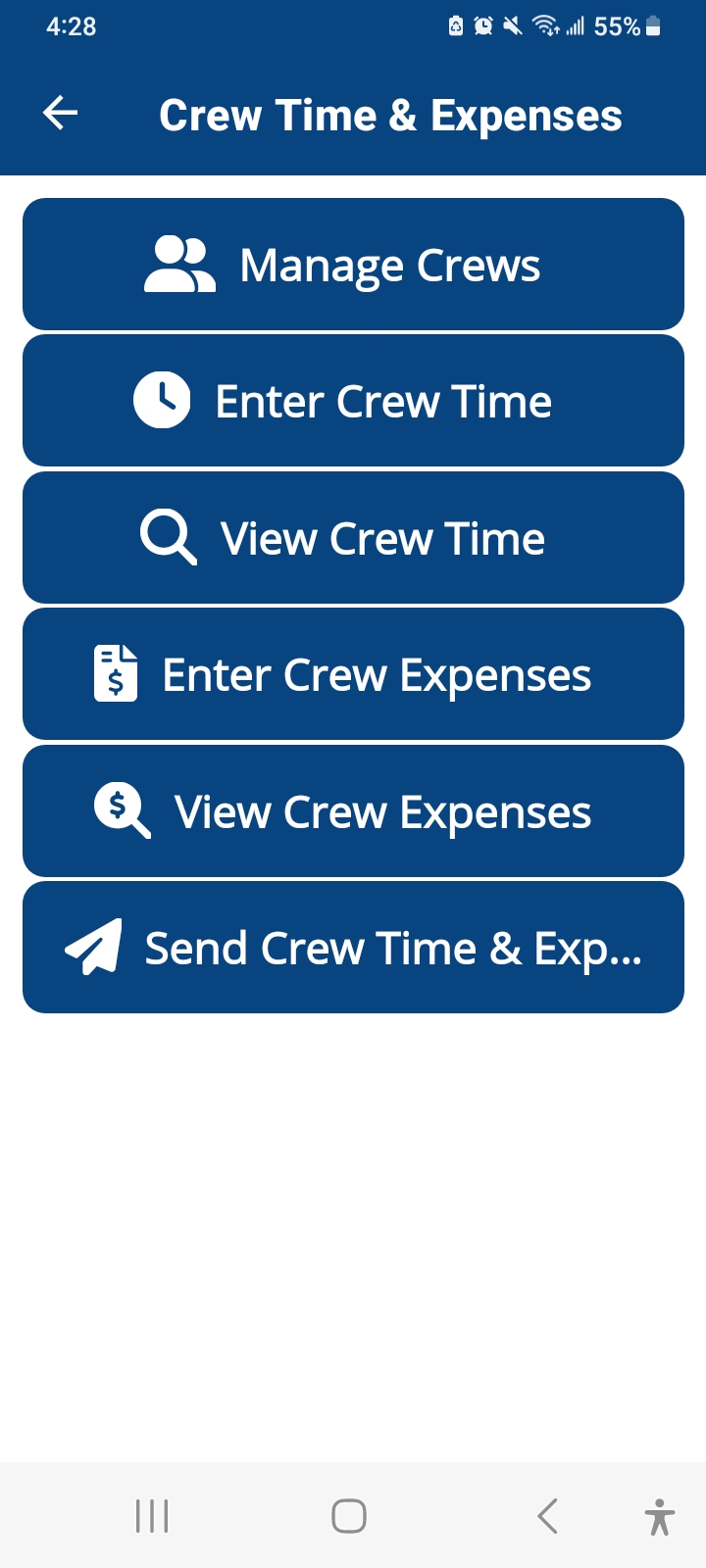Open Manage Crews
The image size is (706, 1568).
pos(353,264)
